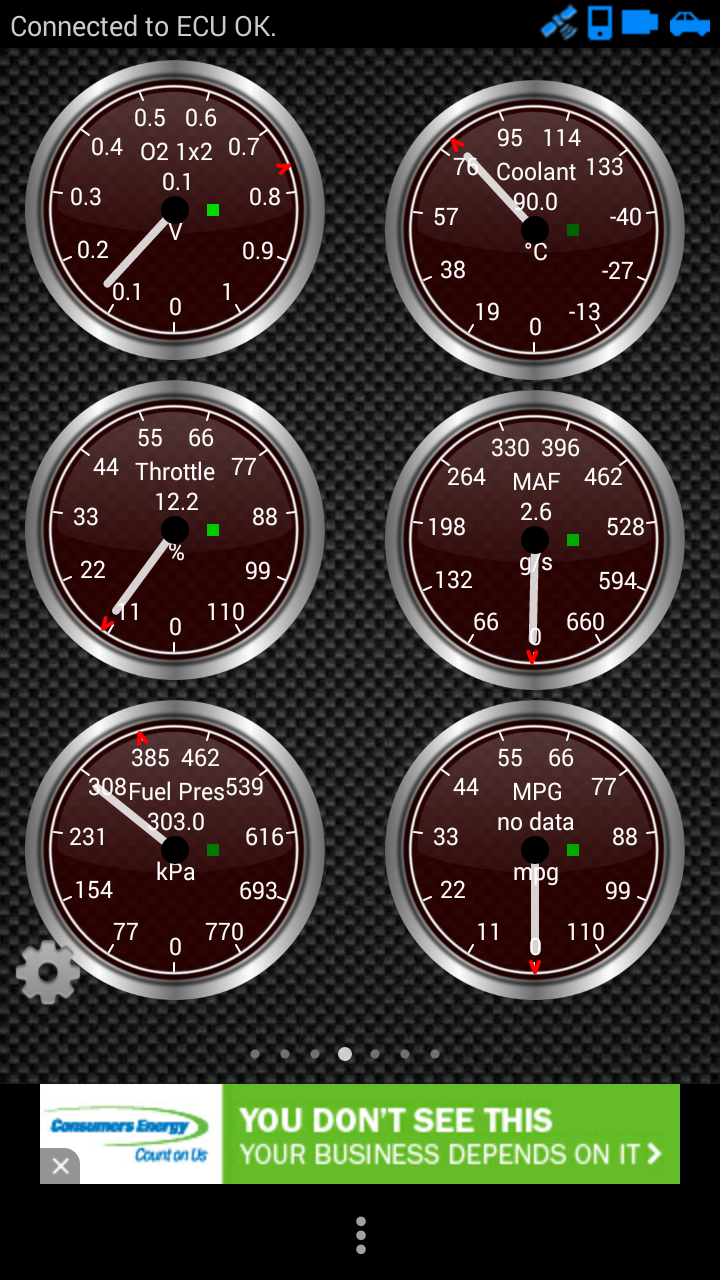
Task: Open the MAF airflow gauge
Action: (x=535, y=540)
